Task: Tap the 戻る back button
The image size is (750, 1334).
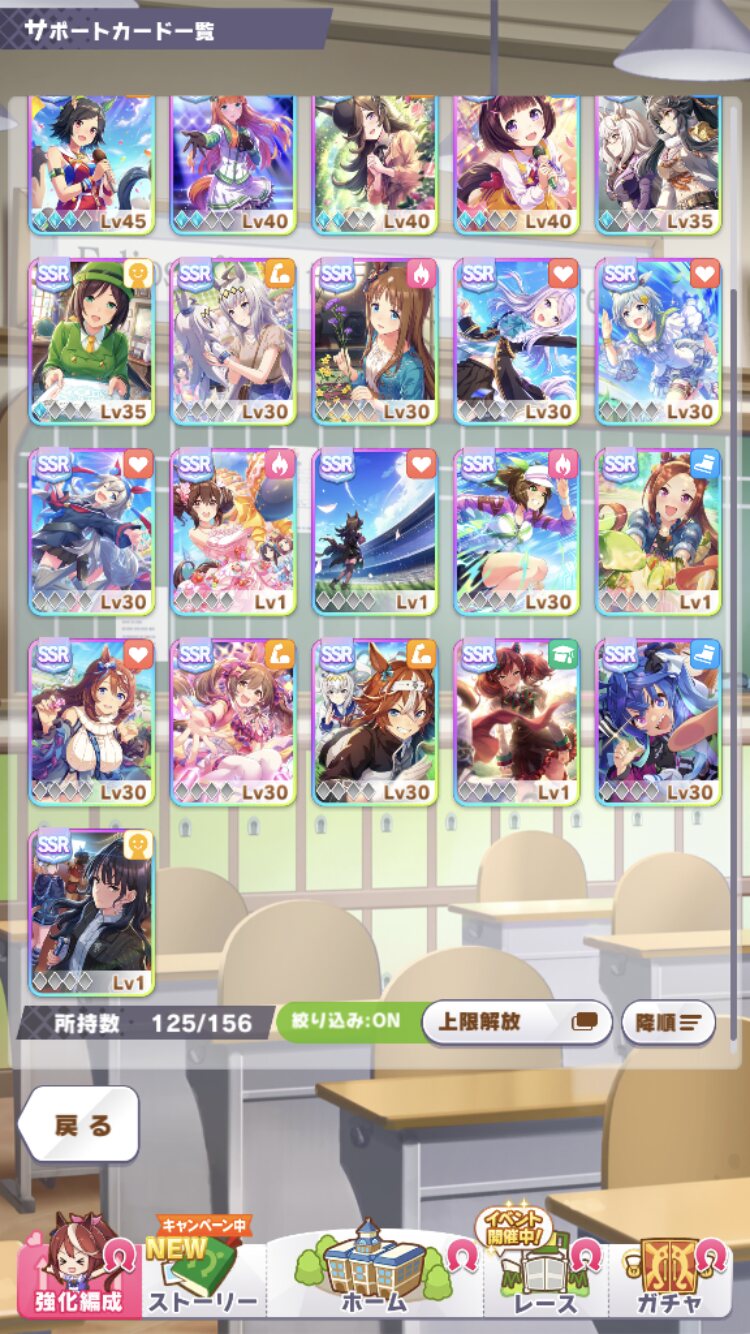Action: point(79,1124)
